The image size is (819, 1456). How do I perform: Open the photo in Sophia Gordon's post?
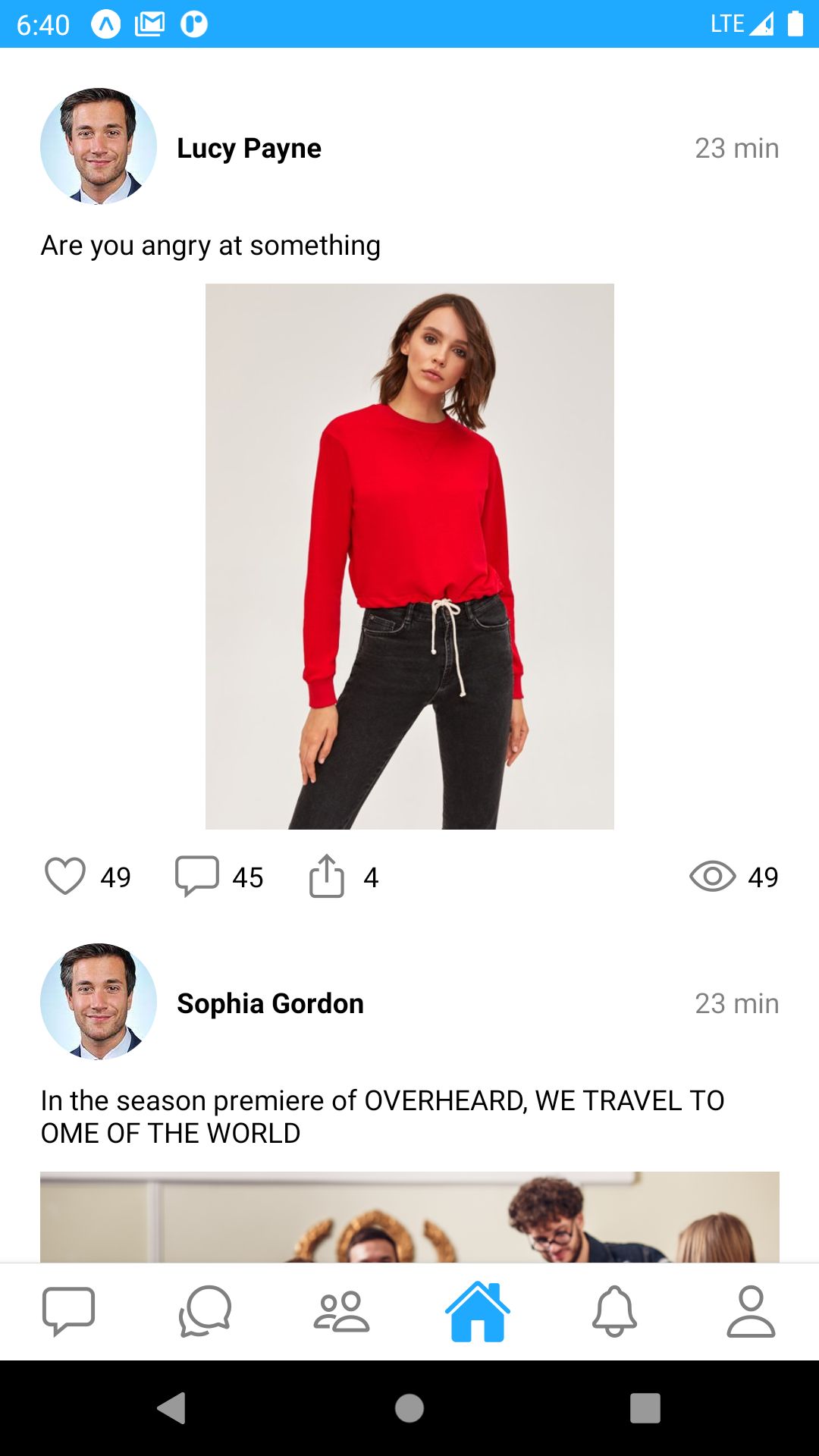click(x=409, y=1216)
